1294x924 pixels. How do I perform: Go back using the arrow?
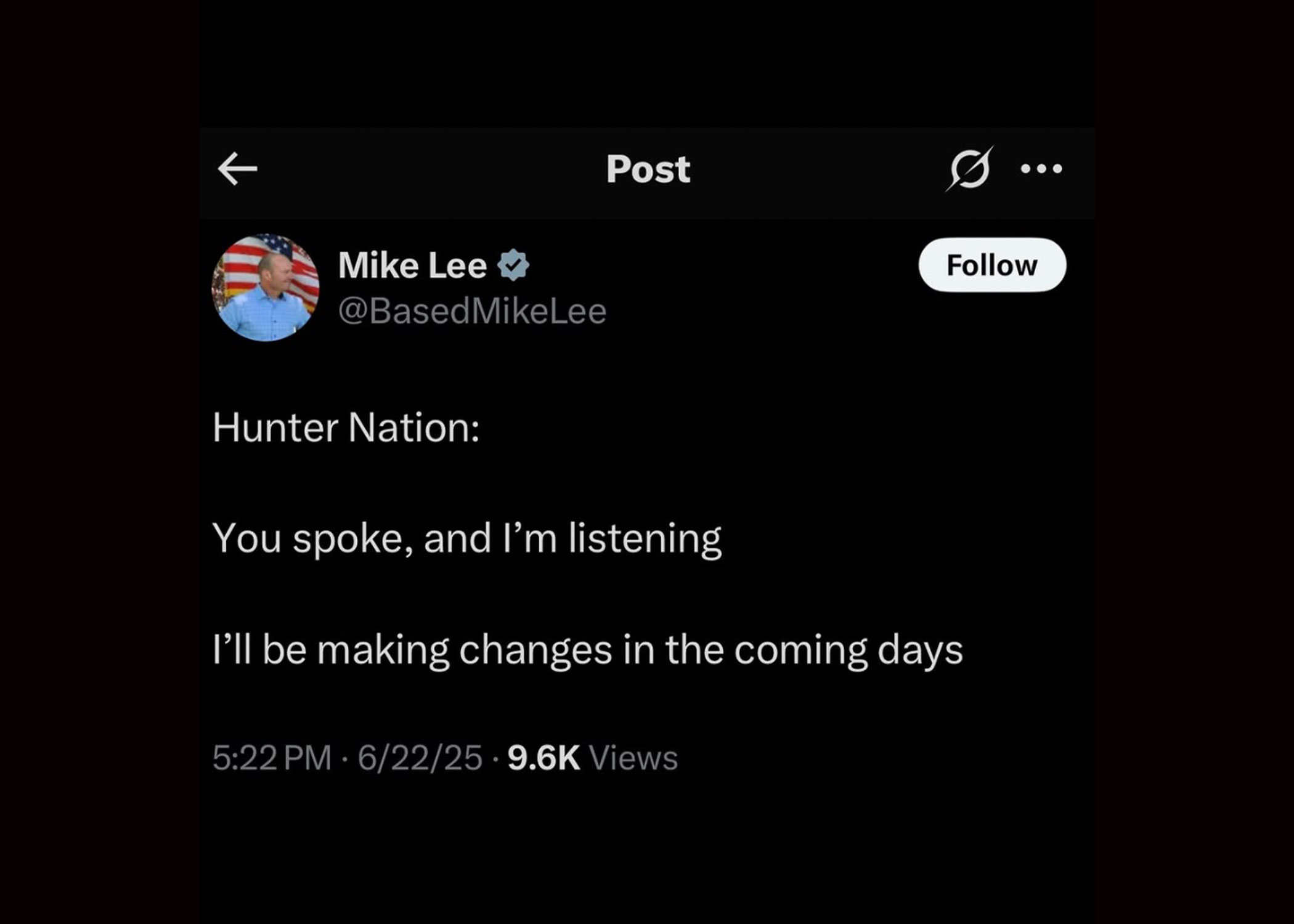point(237,169)
